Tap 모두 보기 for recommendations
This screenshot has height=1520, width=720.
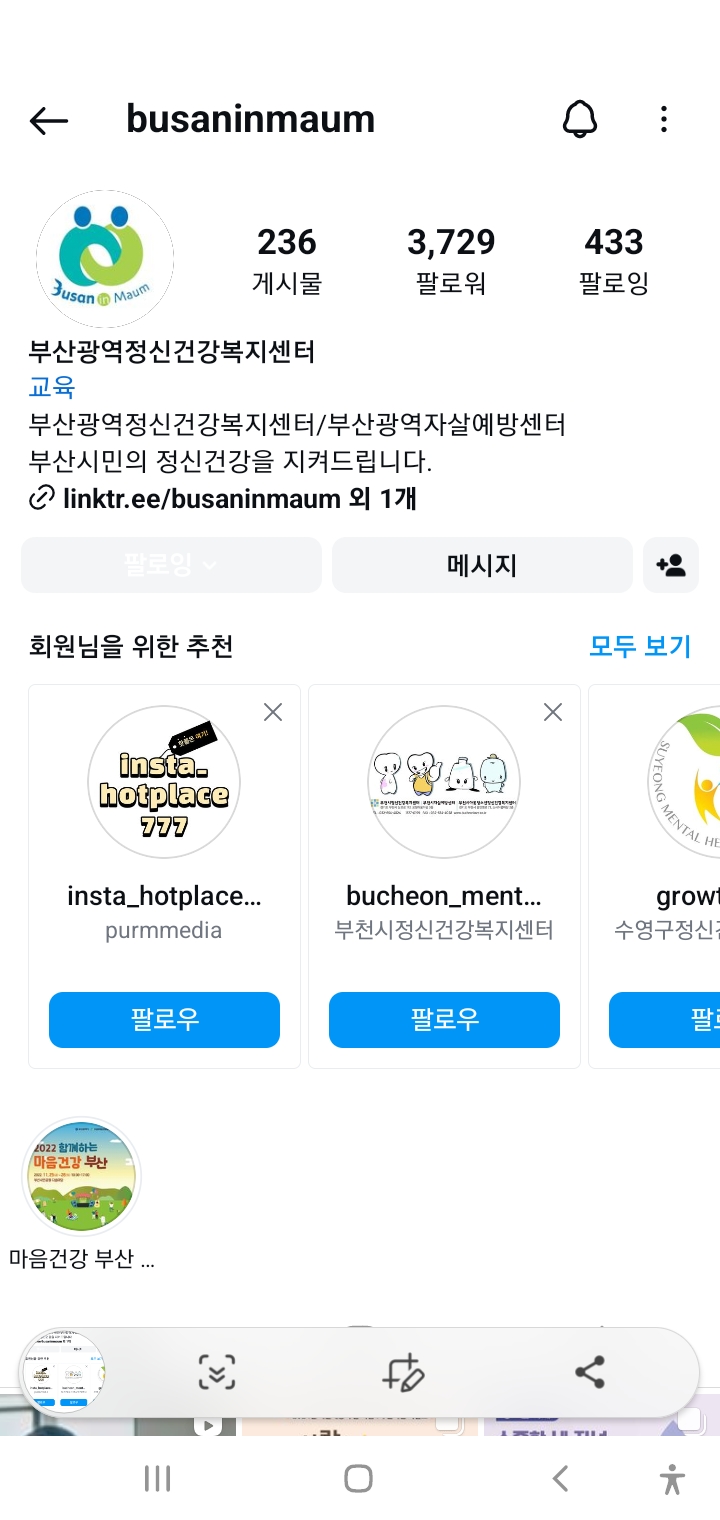click(640, 646)
